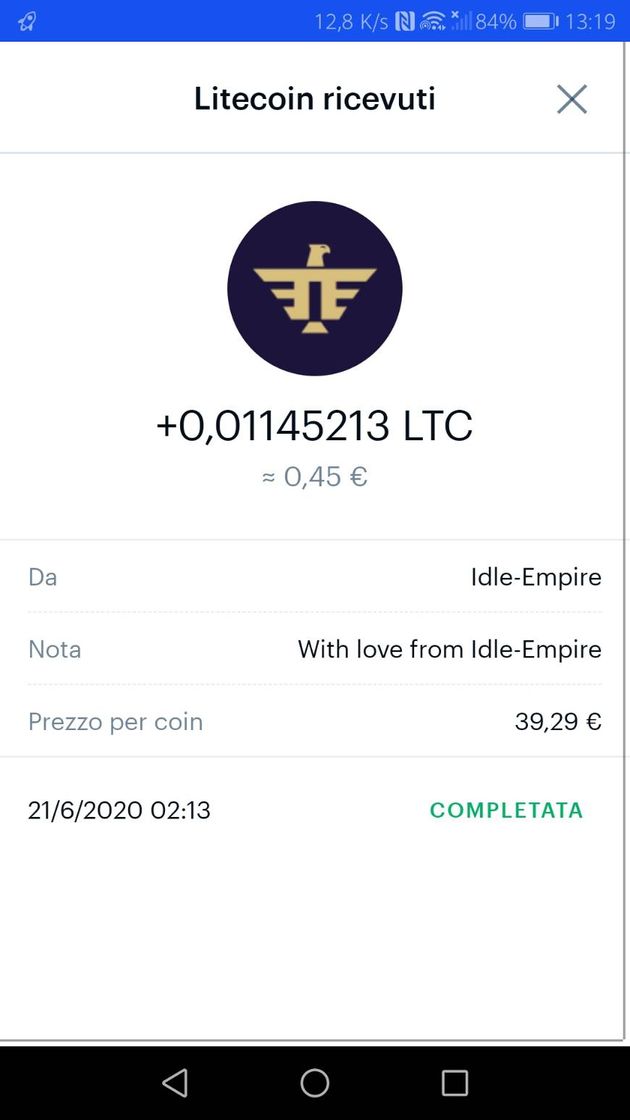This screenshot has height=1120, width=630.
Task: Go to the home screen
Action: tap(314, 1083)
